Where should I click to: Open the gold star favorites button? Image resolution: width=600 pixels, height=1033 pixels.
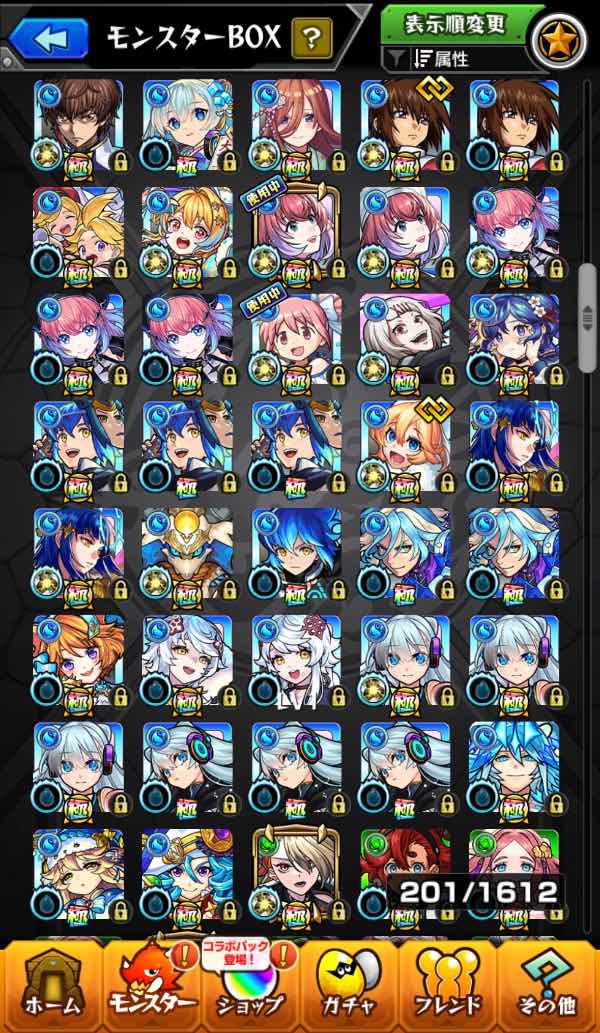(558, 43)
